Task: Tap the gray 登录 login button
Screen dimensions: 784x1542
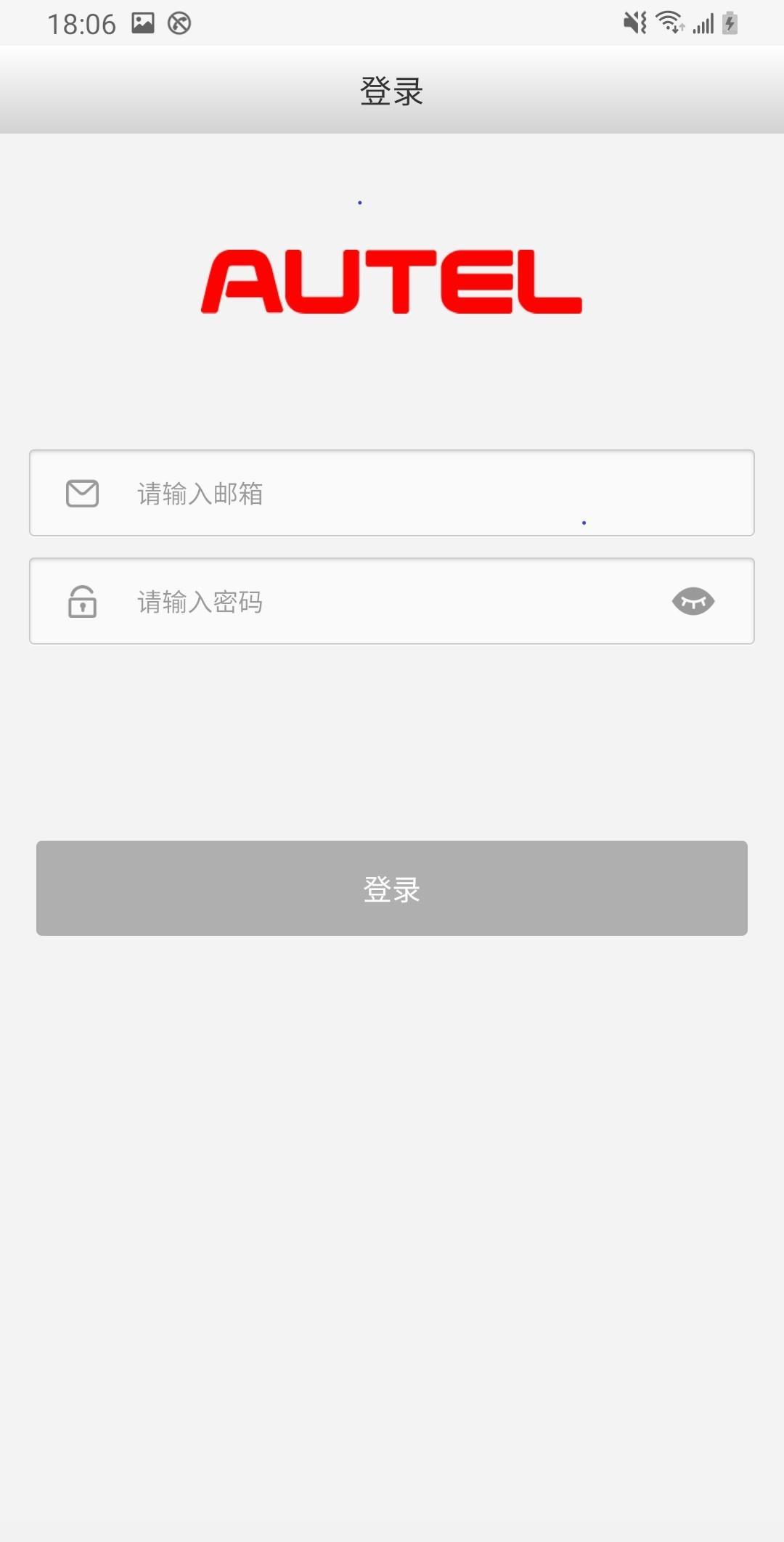Action: pos(392,888)
